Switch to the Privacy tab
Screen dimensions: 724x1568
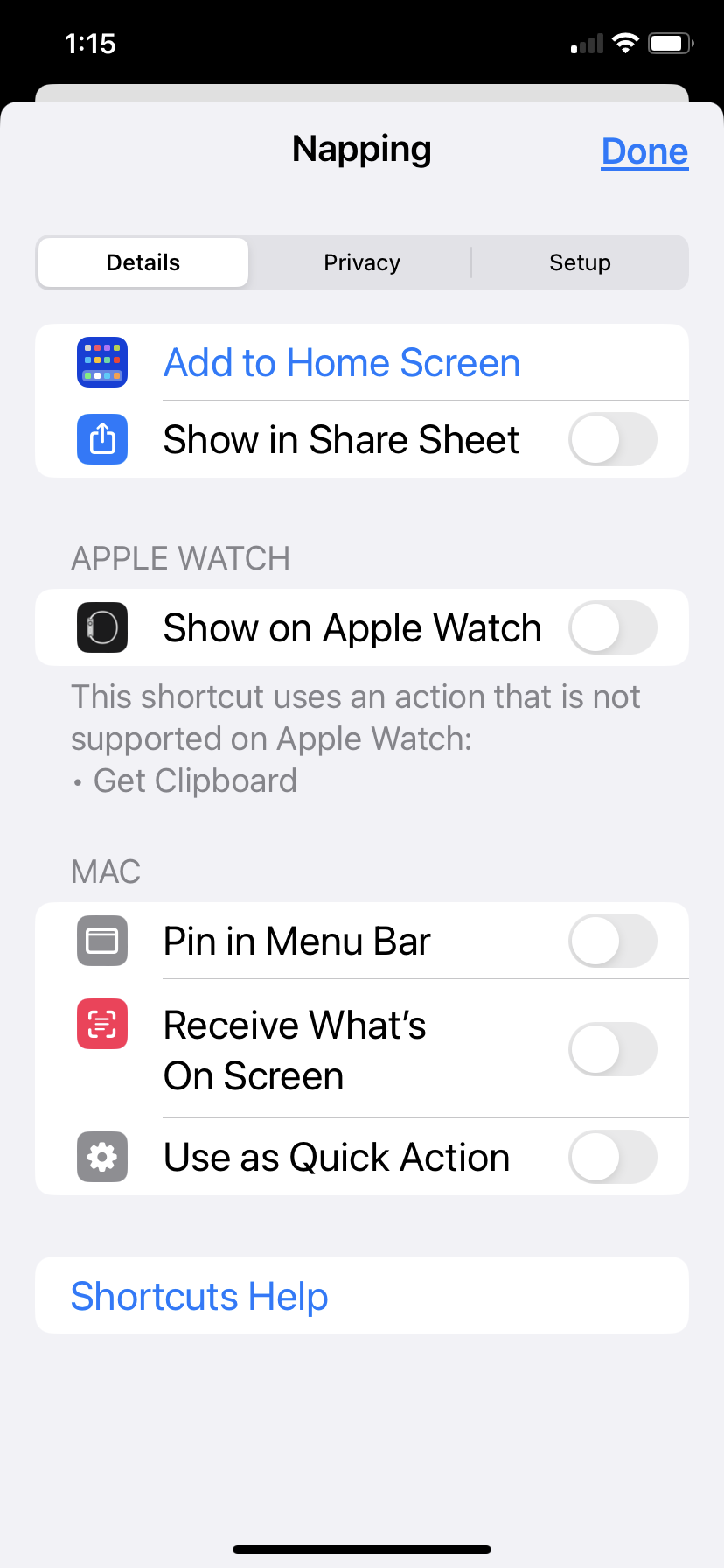click(x=362, y=262)
